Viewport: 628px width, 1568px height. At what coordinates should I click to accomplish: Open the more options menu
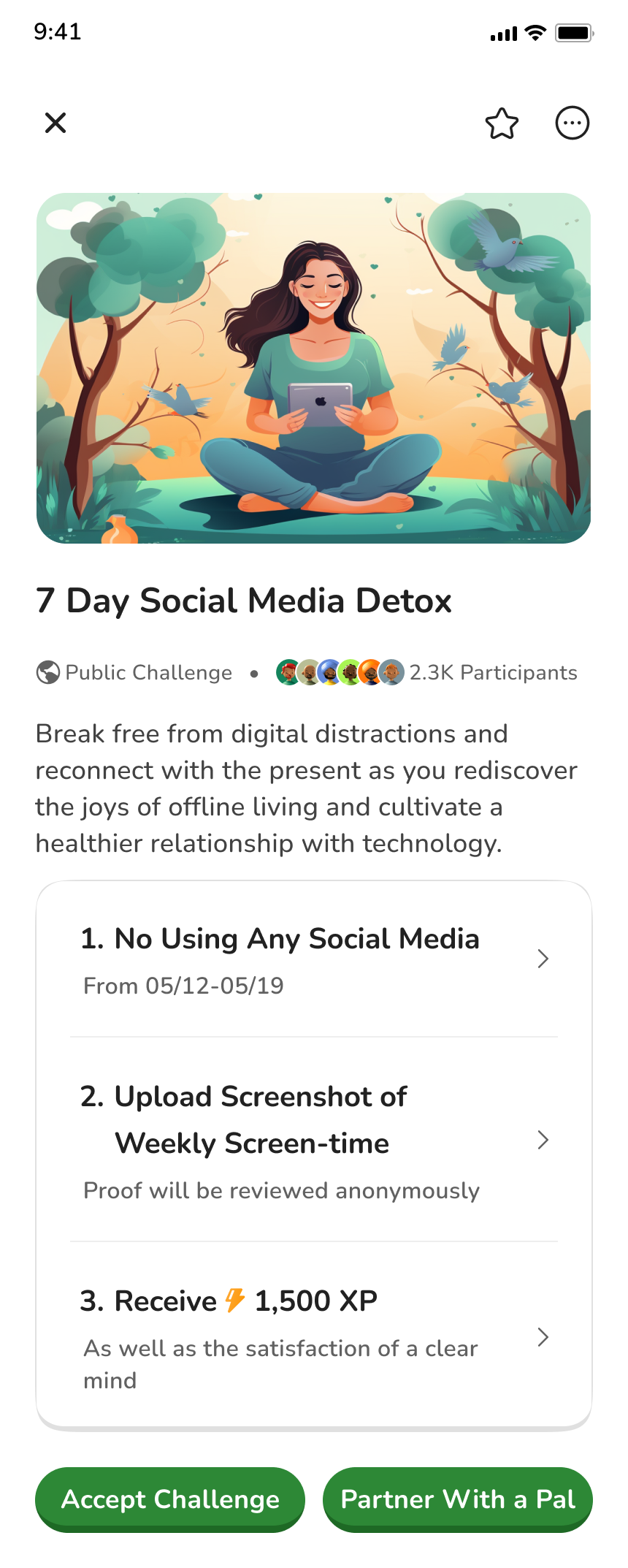[x=572, y=123]
